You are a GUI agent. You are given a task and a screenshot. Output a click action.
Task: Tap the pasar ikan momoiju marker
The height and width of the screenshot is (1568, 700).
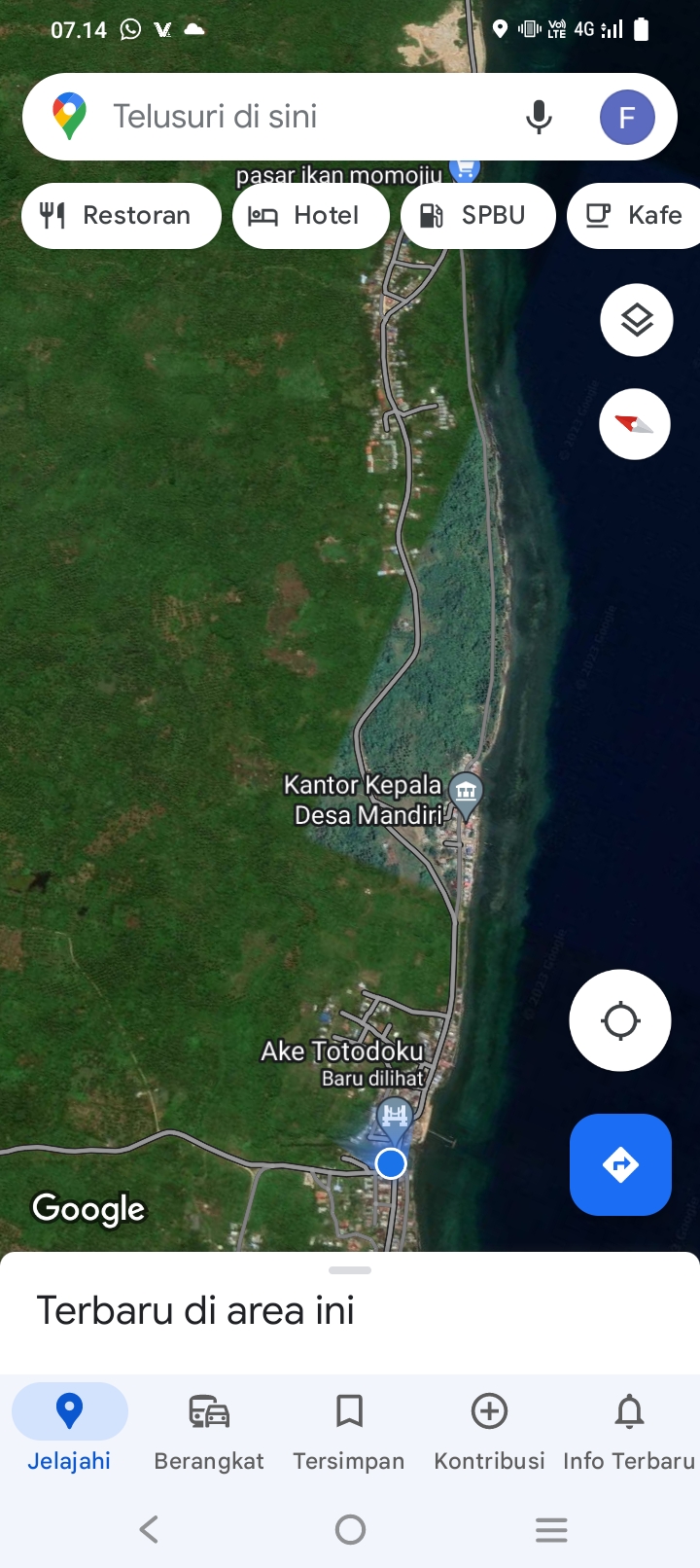(466, 170)
